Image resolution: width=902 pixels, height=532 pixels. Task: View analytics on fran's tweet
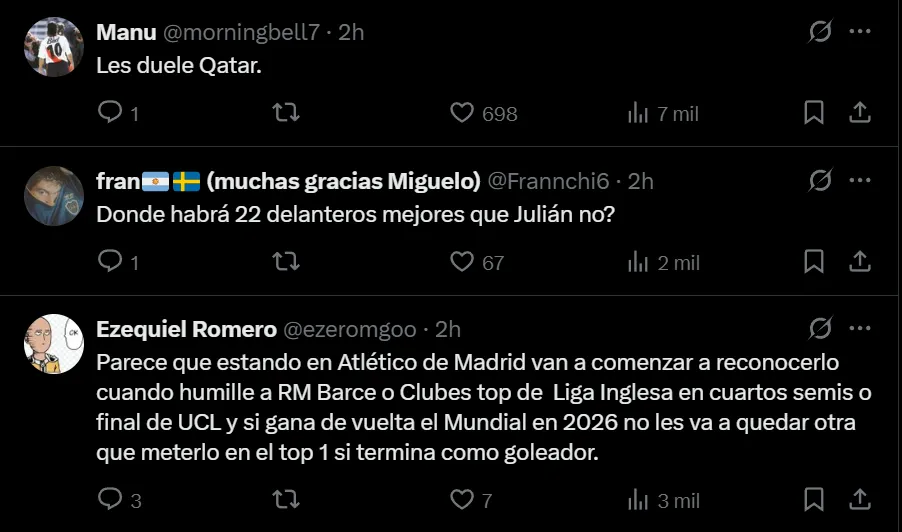pyautogui.click(x=639, y=262)
